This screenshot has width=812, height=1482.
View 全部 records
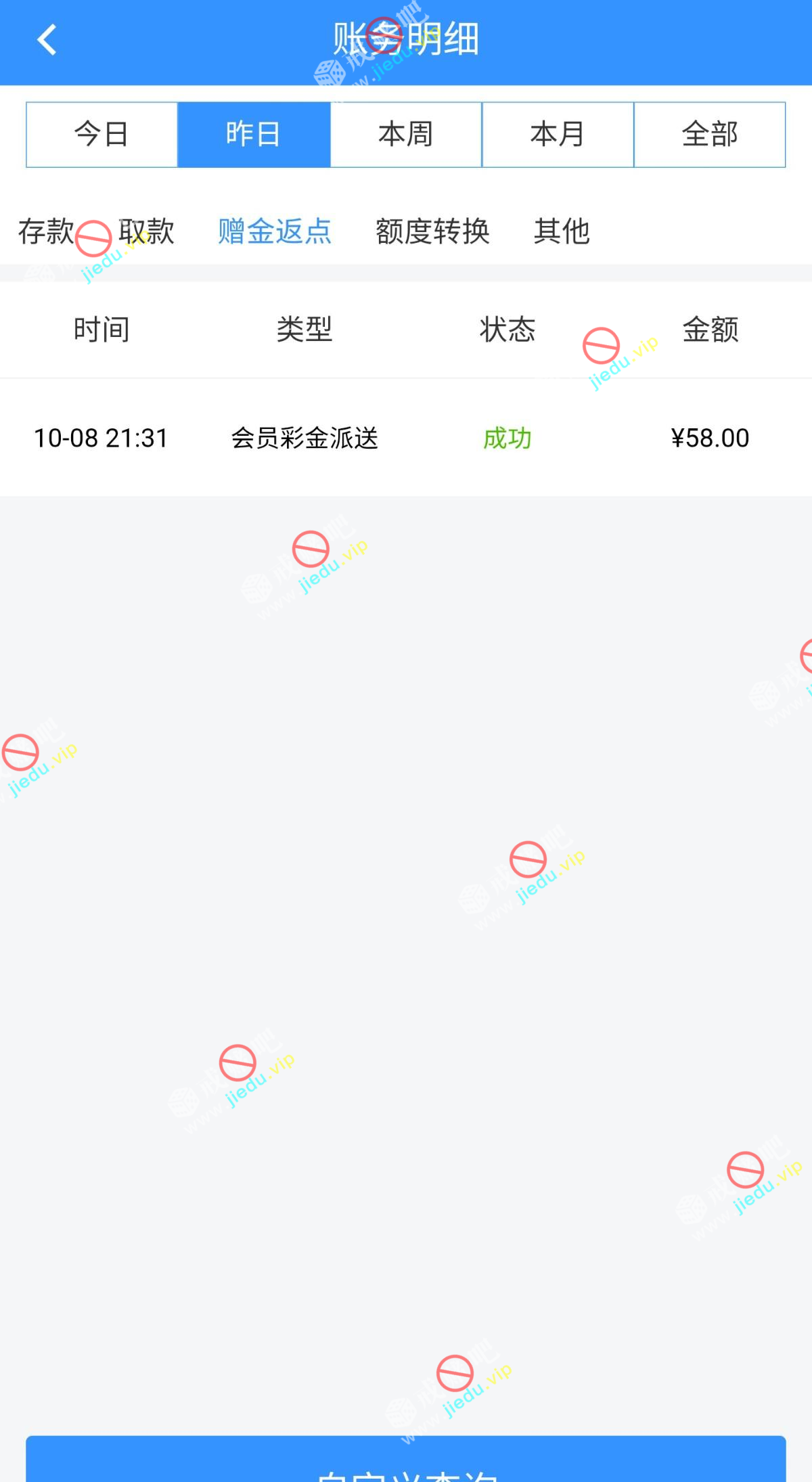pos(709,135)
